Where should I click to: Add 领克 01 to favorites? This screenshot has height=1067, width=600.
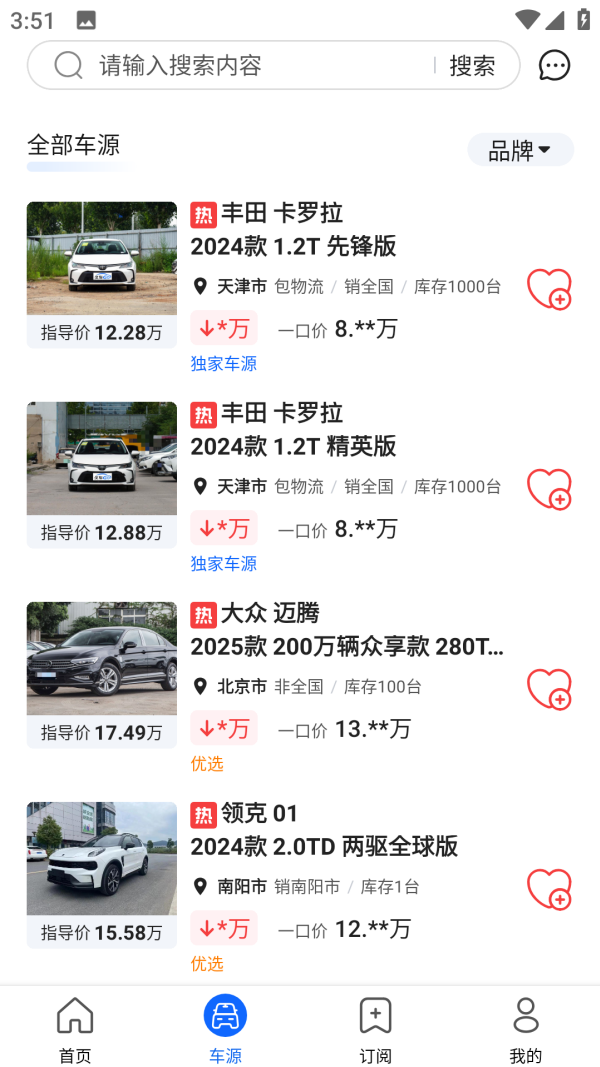tap(548, 889)
